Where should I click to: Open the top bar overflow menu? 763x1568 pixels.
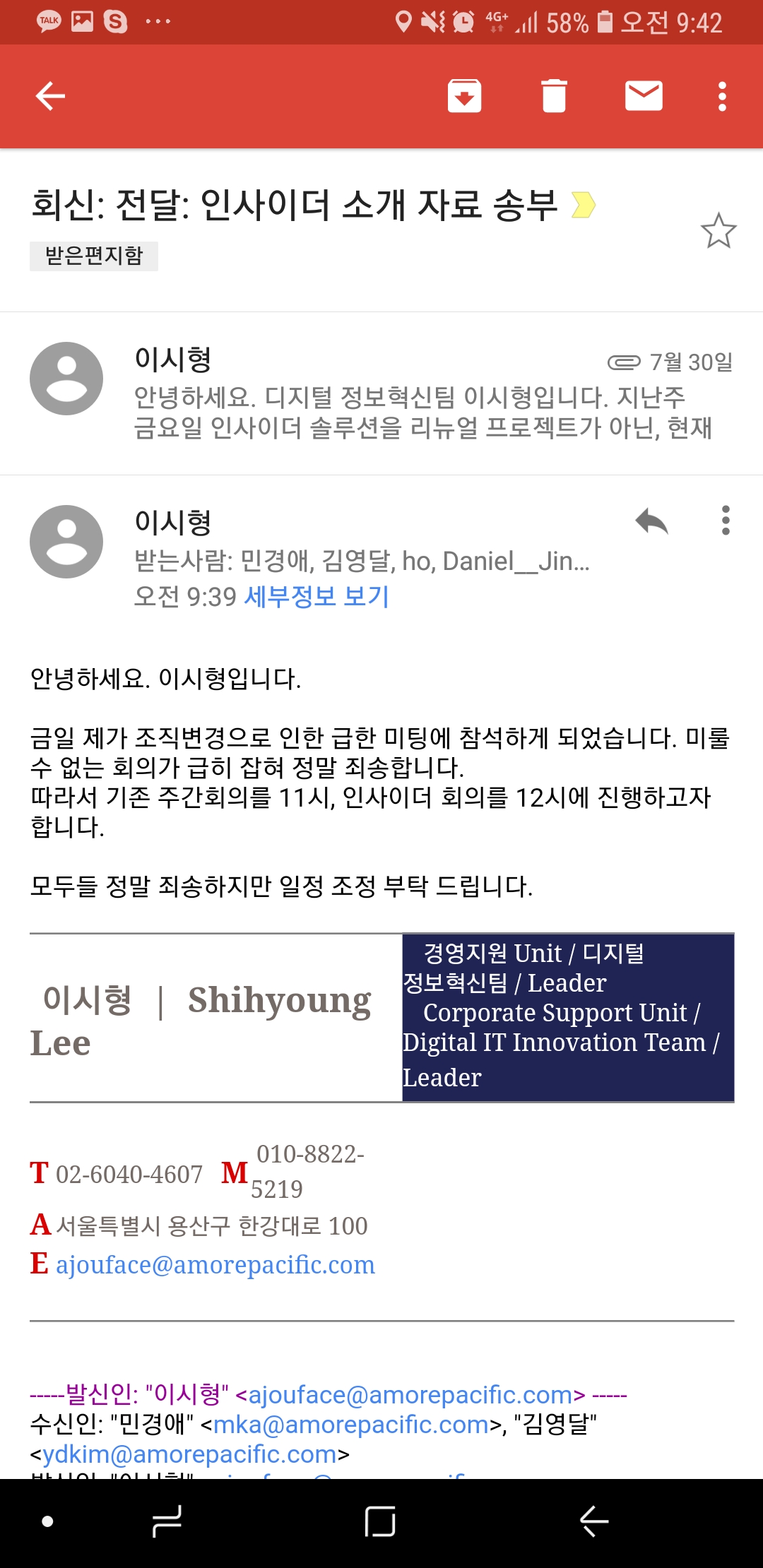tap(722, 96)
